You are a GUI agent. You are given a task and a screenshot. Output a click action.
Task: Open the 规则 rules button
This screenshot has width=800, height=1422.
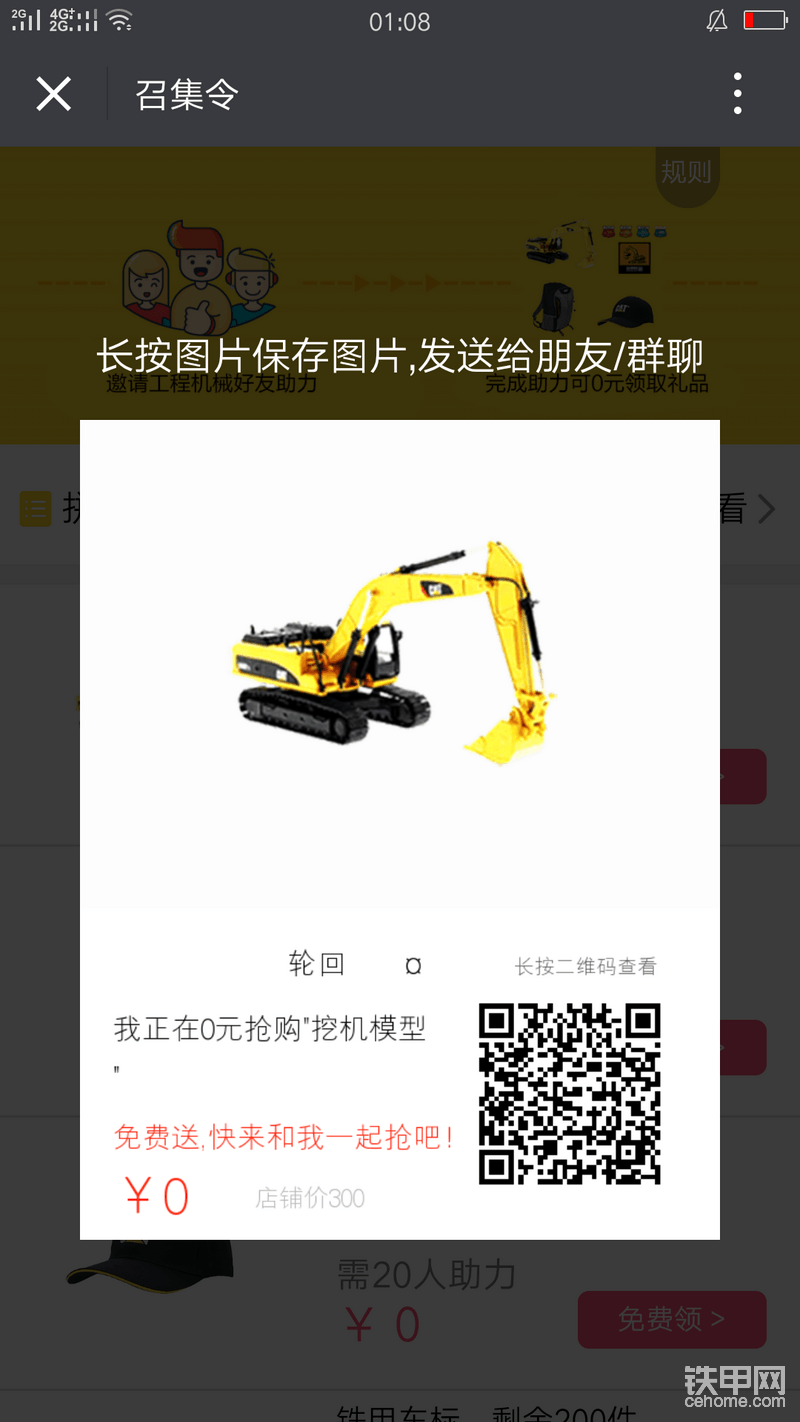click(686, 173)
